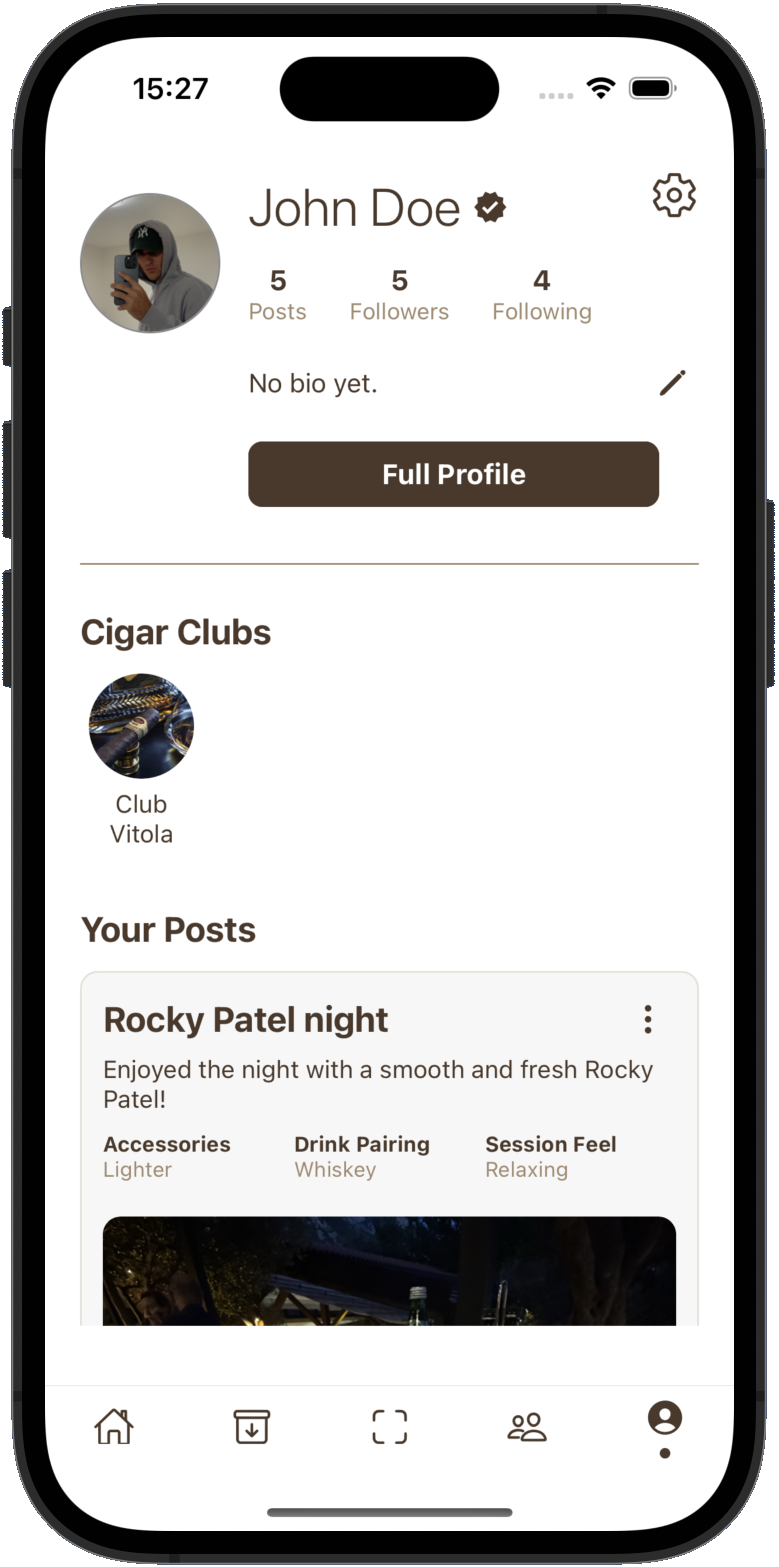The width and height of the screenshot is (779, 1567).
Task: Go to the Home tab
Action: pyautogui.click(x=114, y=1426)
